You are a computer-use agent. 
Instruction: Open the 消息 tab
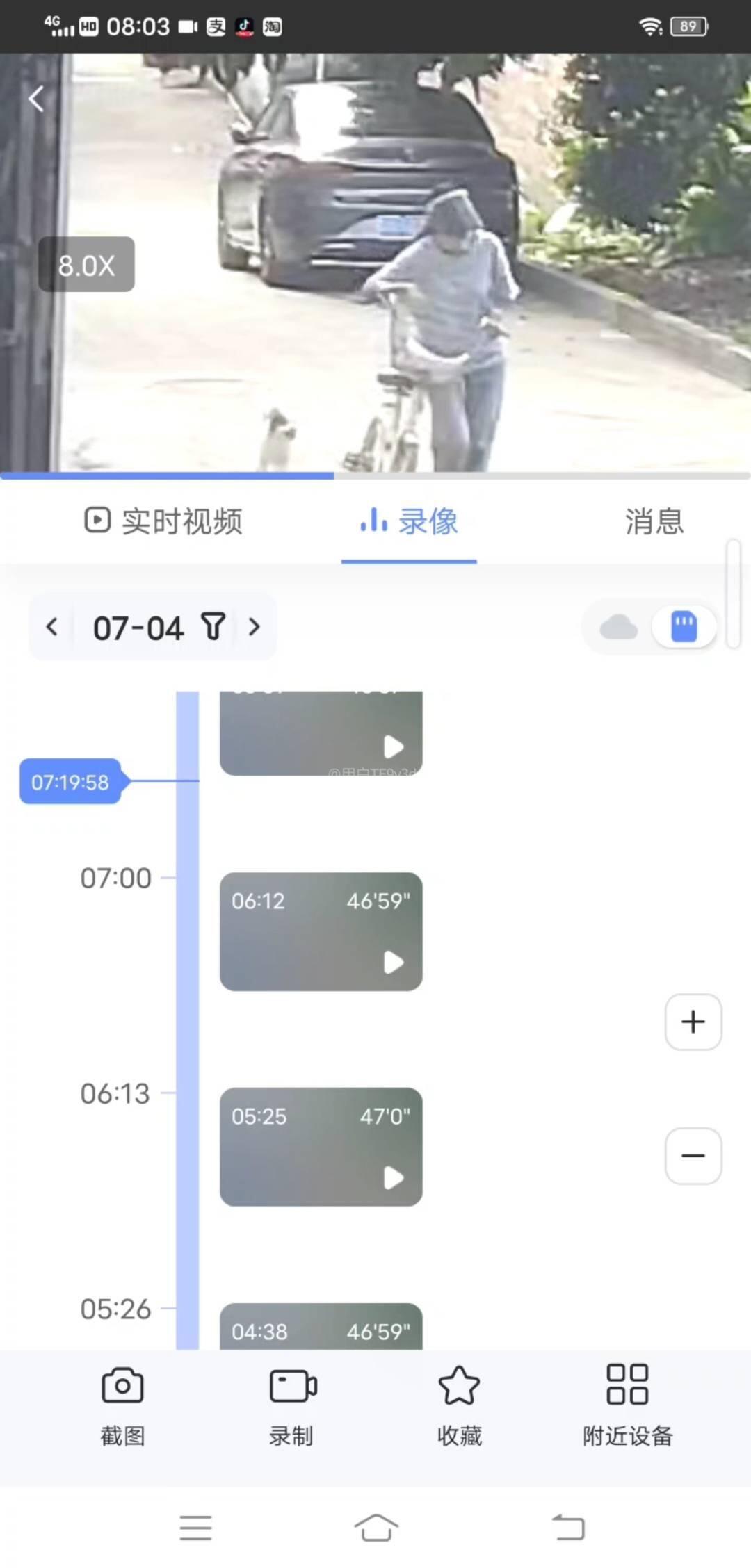[654, 521]
